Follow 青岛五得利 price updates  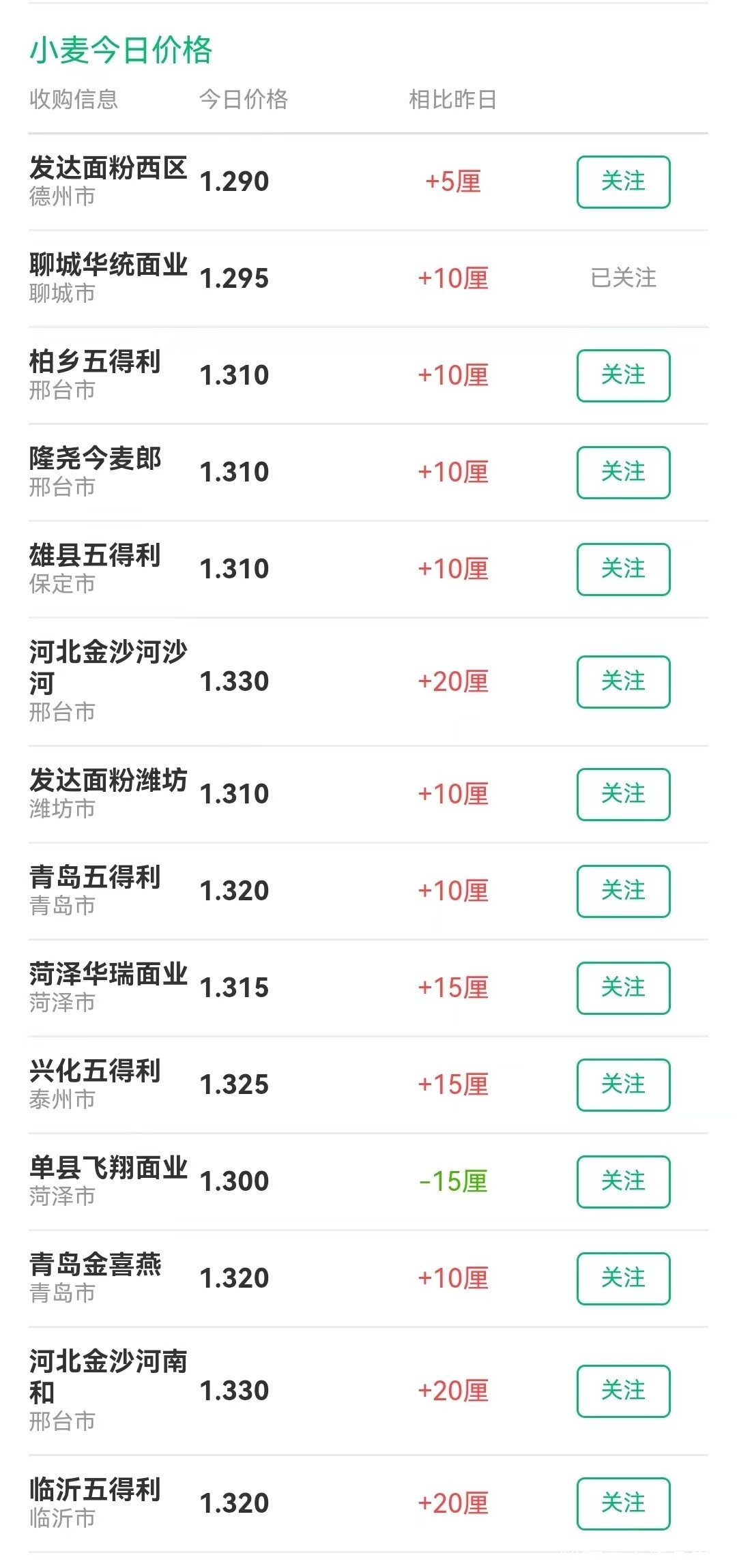pos(623,891)
